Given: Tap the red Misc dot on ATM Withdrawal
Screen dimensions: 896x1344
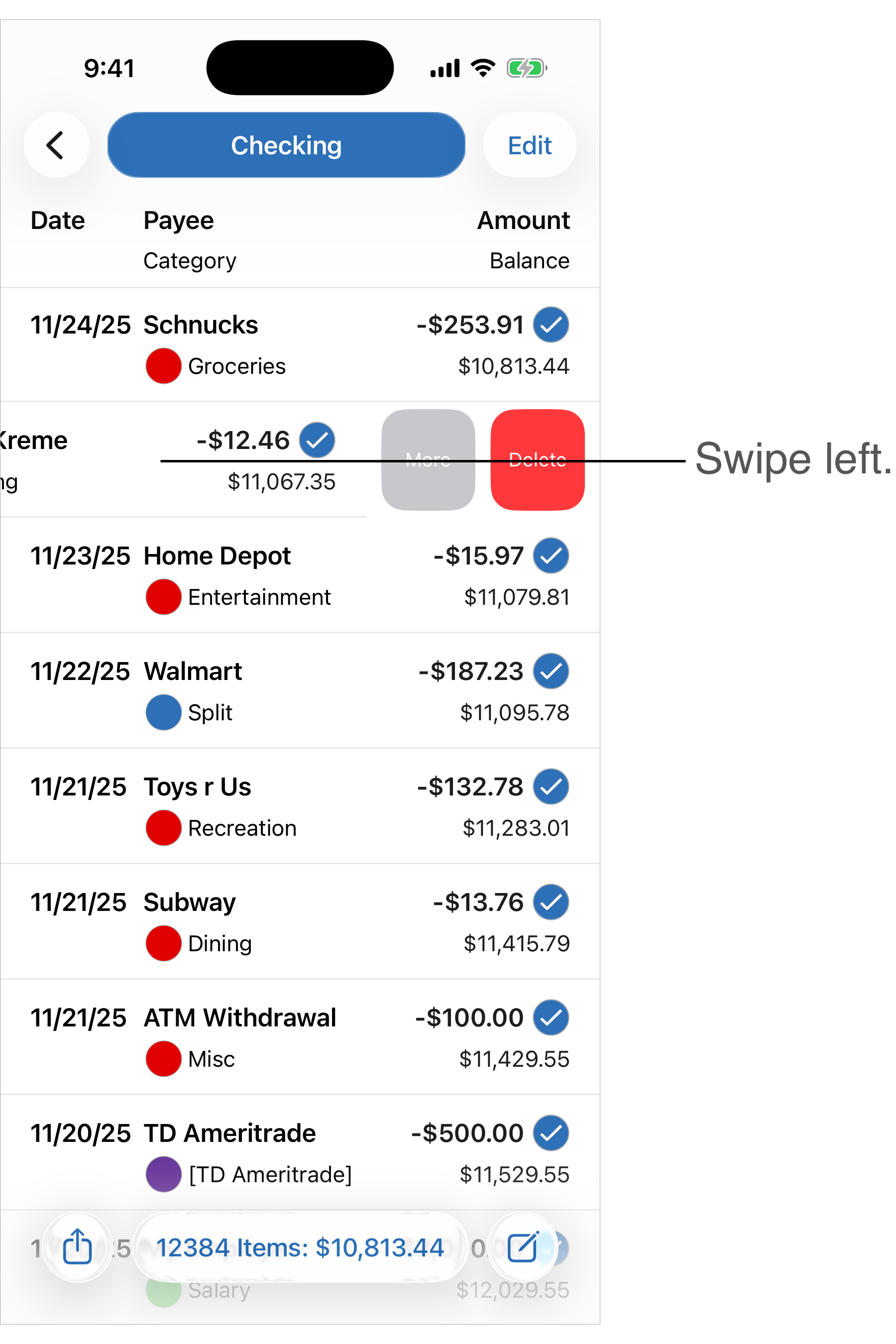Looking at the screenshot, I should (163, 1058).
